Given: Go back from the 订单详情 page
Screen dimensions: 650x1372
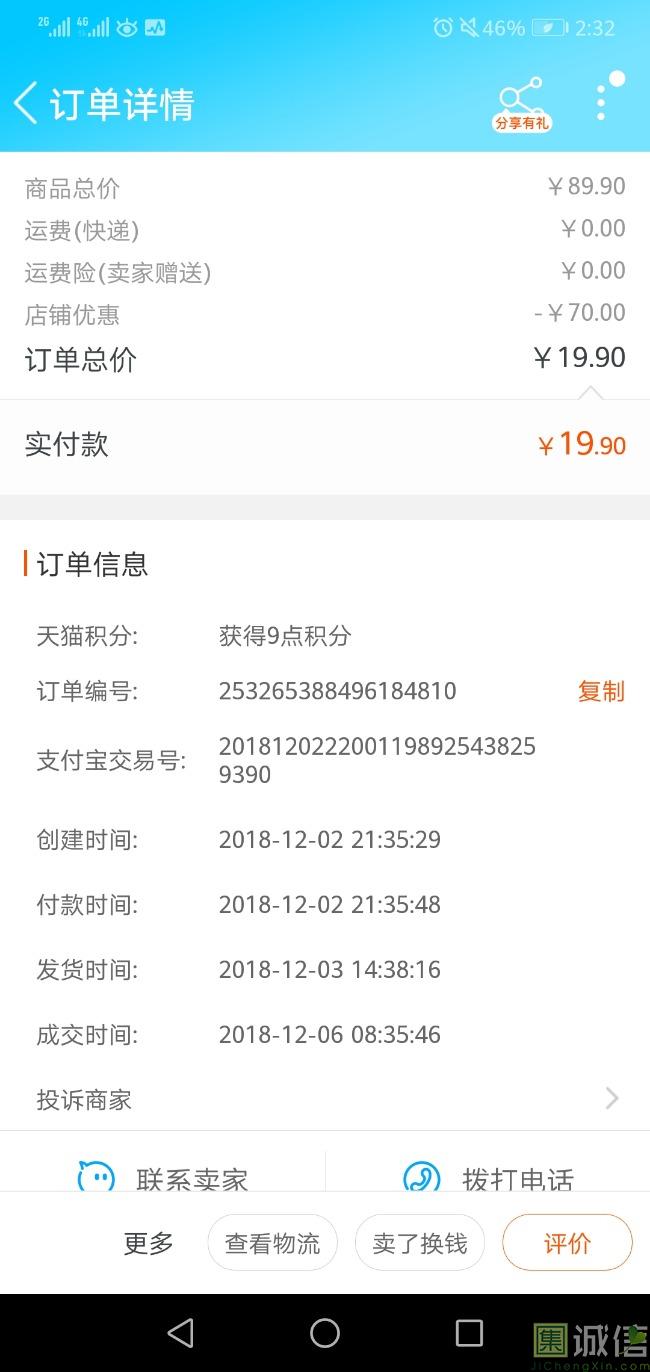Looking at the screenshot, I should coord(26,103).
